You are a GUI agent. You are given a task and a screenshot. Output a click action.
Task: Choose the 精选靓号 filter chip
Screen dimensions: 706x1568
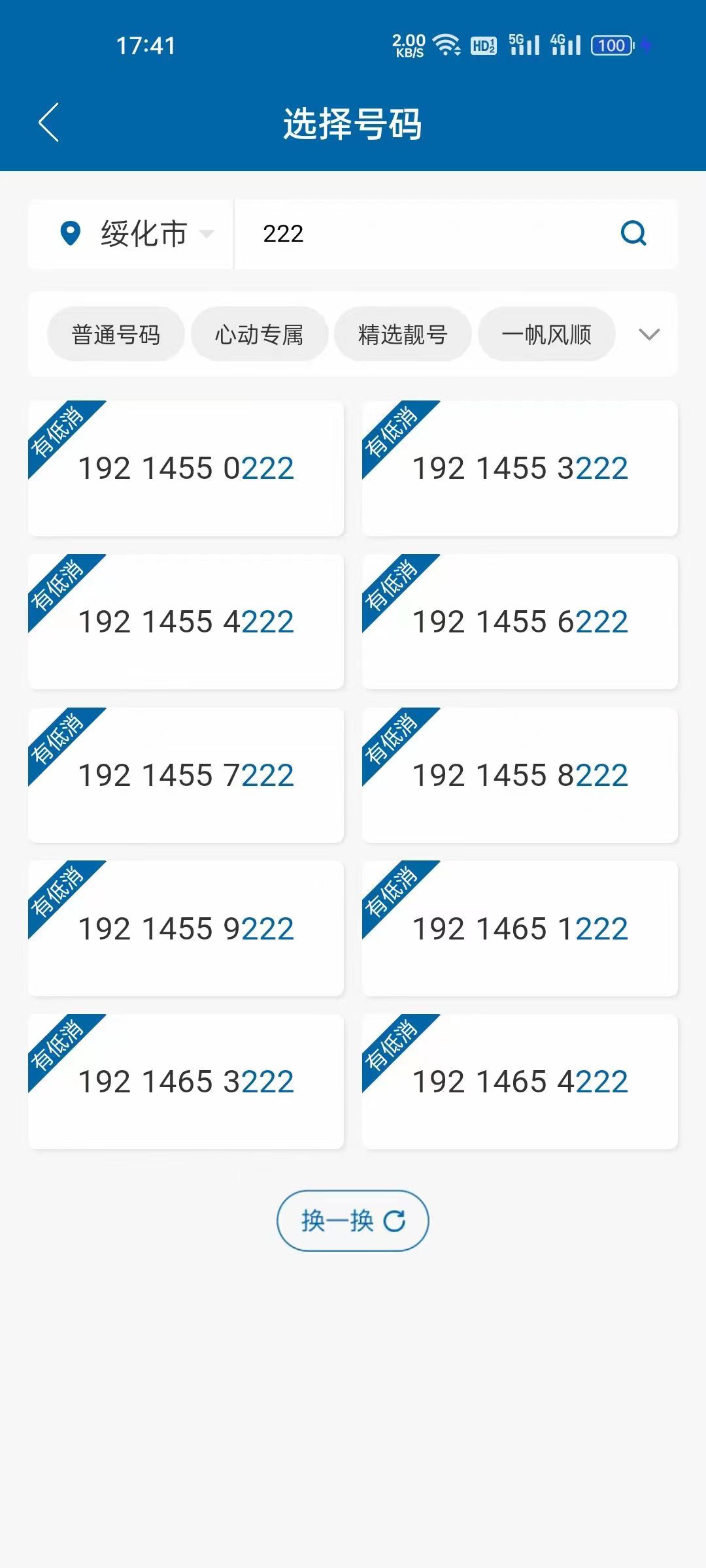[x=403, y=335]
